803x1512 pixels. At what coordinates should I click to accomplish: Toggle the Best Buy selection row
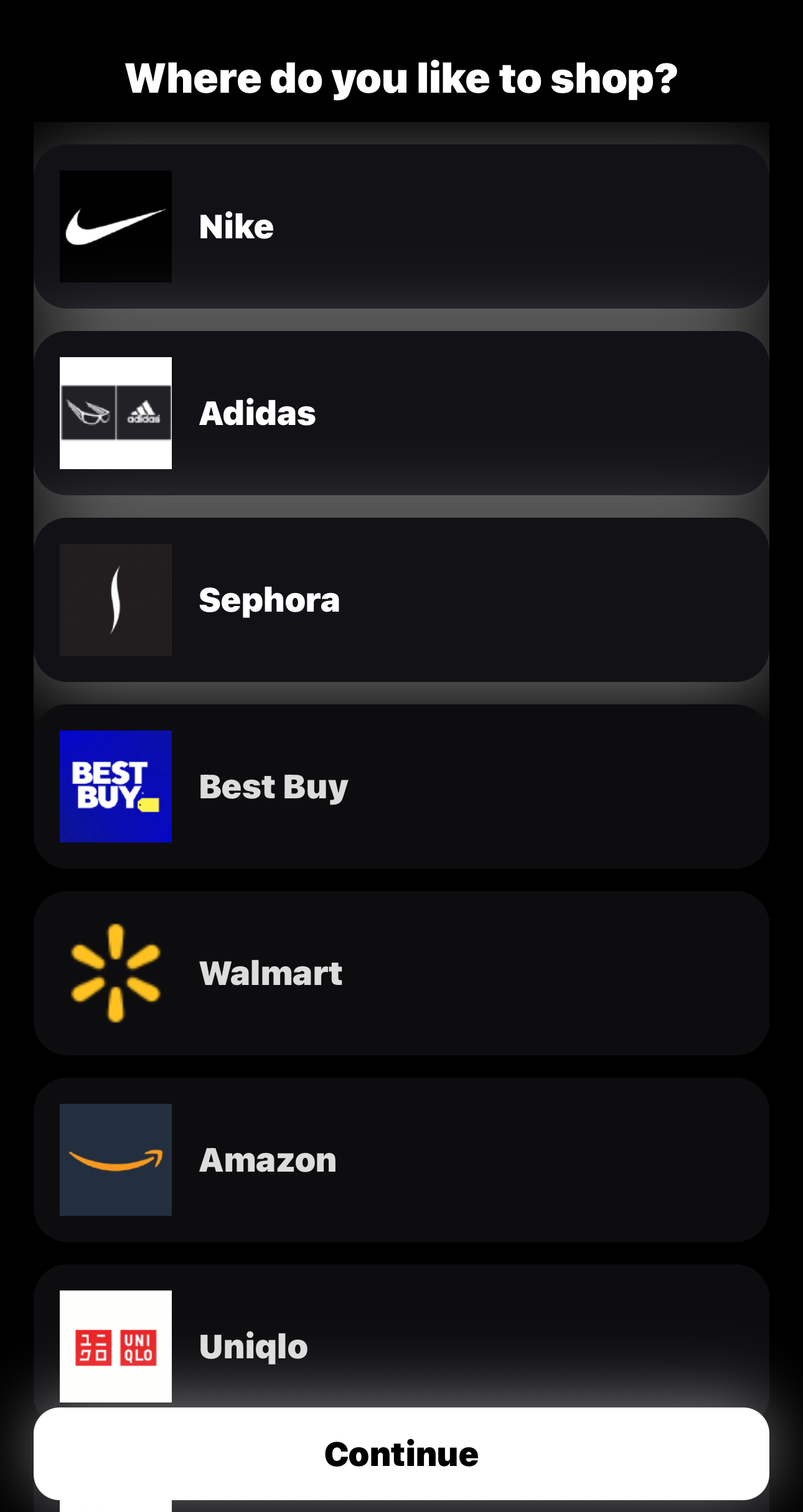point(401,785)
